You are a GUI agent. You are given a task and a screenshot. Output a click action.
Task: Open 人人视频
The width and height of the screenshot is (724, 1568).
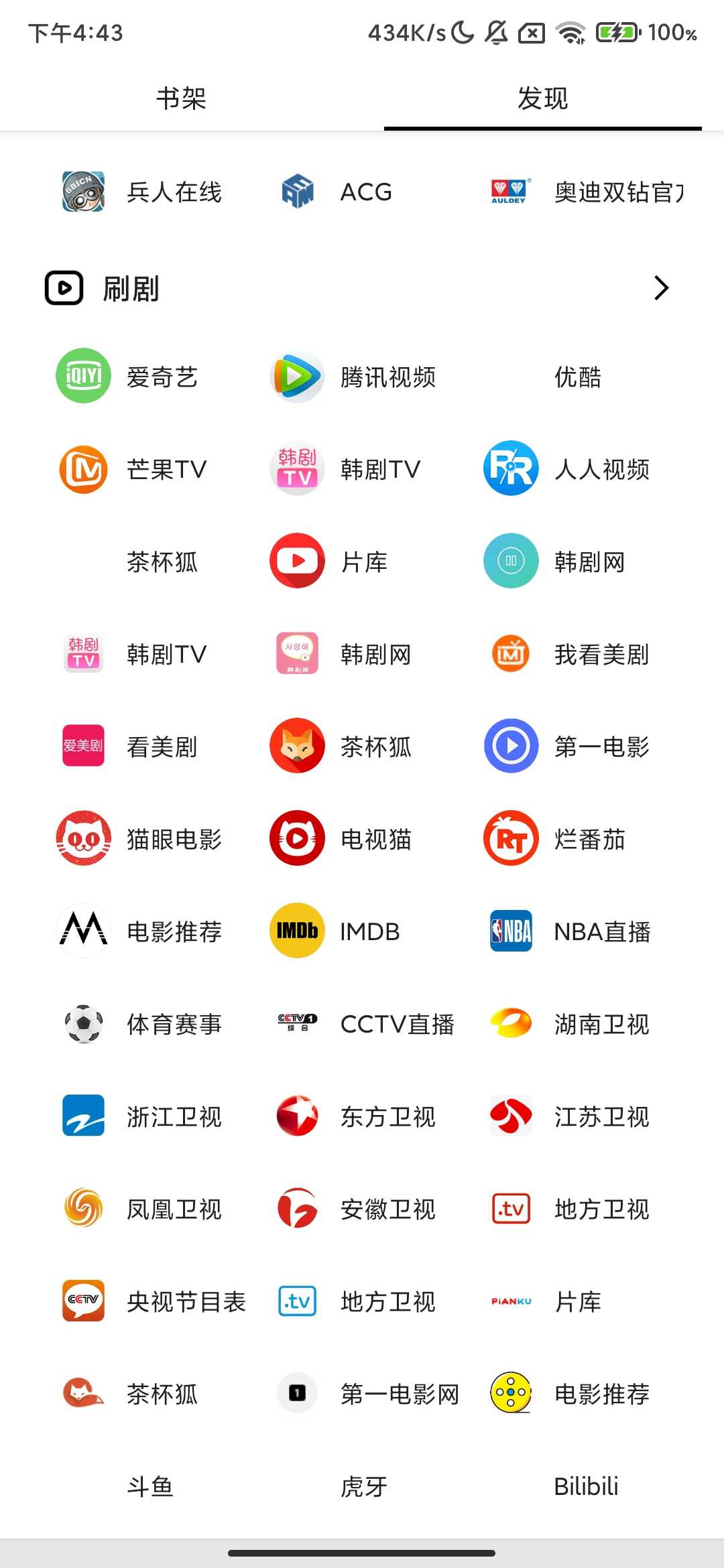[566, 469]
